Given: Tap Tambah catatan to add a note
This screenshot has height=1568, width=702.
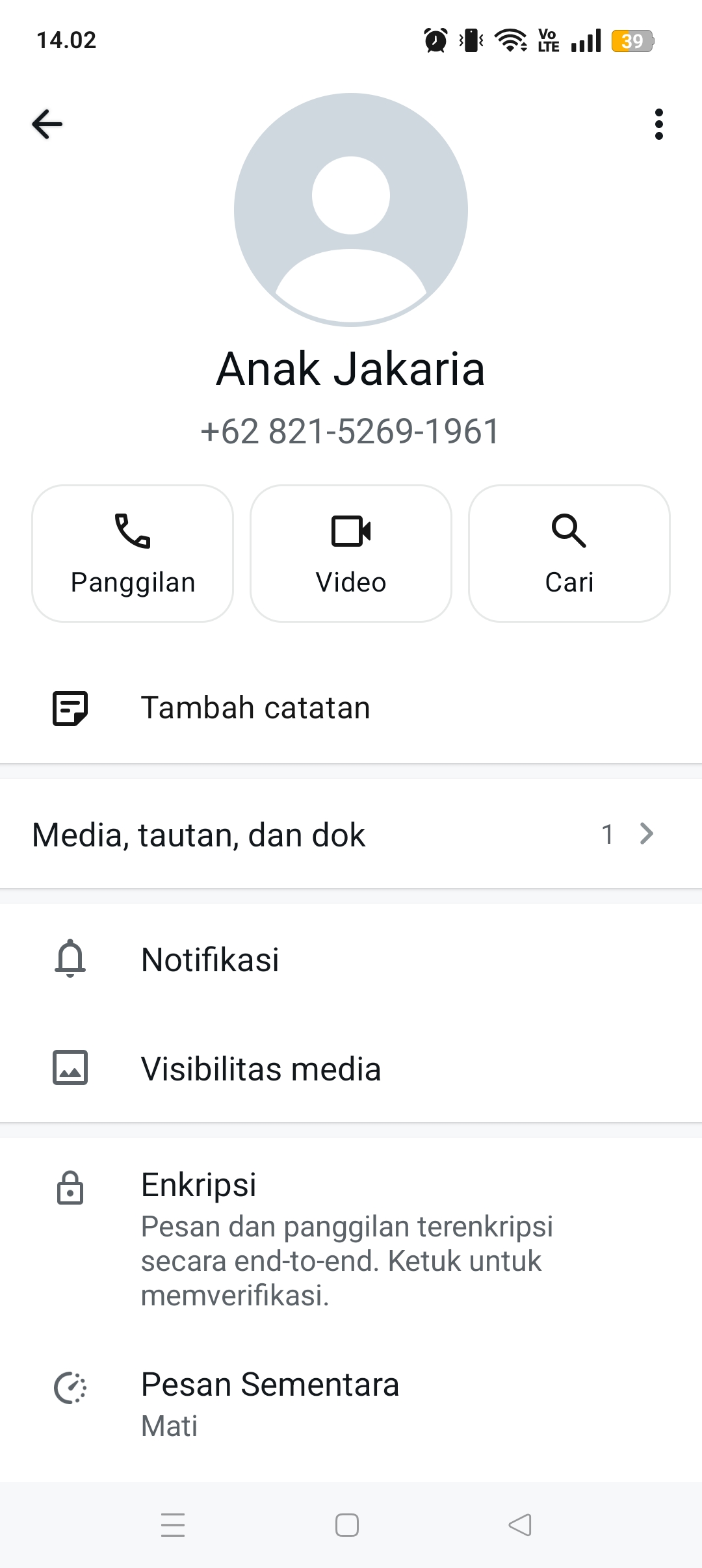Looking at the screenshot, I should 255,707.
